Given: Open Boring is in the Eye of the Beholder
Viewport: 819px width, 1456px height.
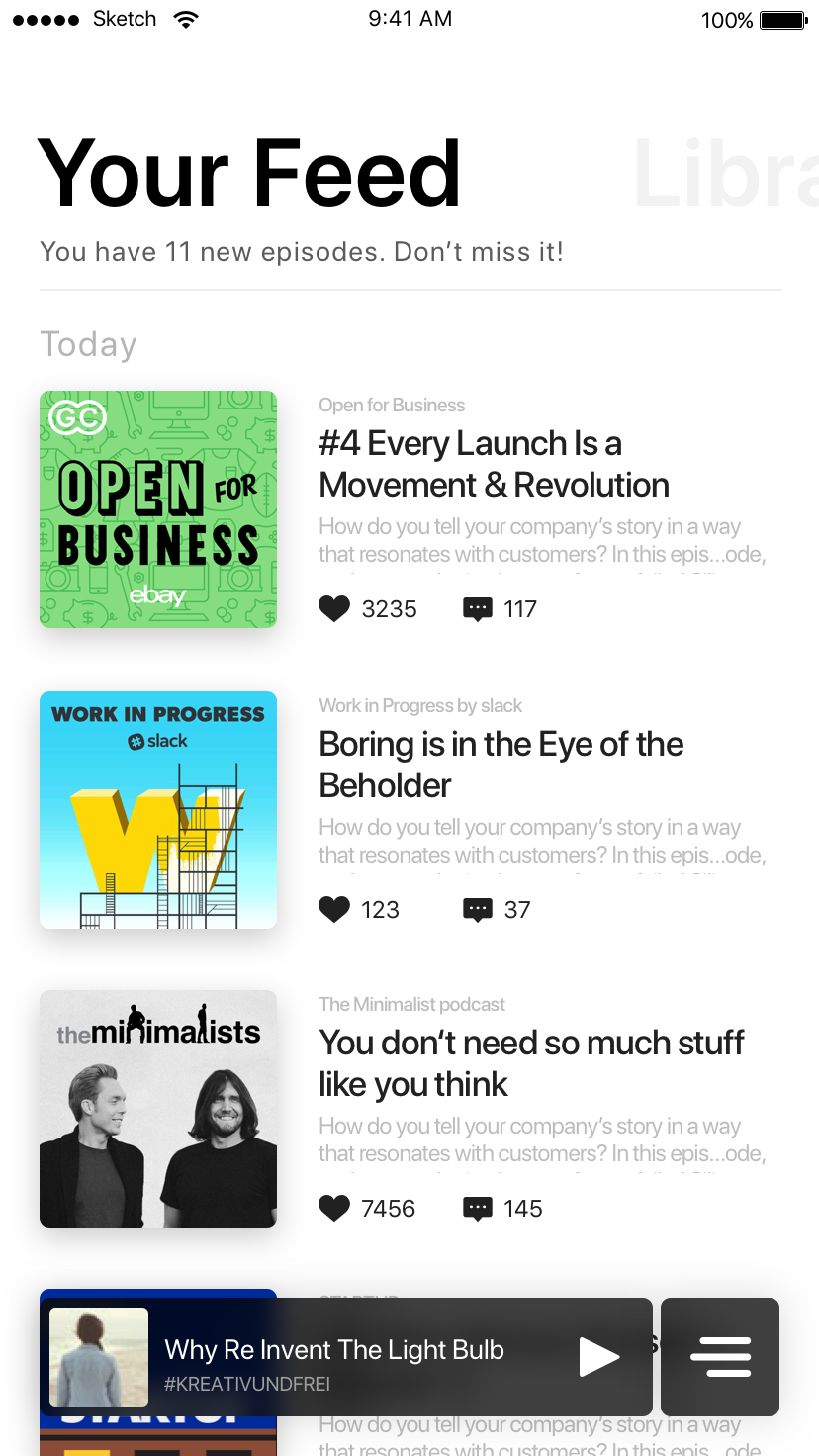Looking at the screenshot, I should (x=500, y=764).
